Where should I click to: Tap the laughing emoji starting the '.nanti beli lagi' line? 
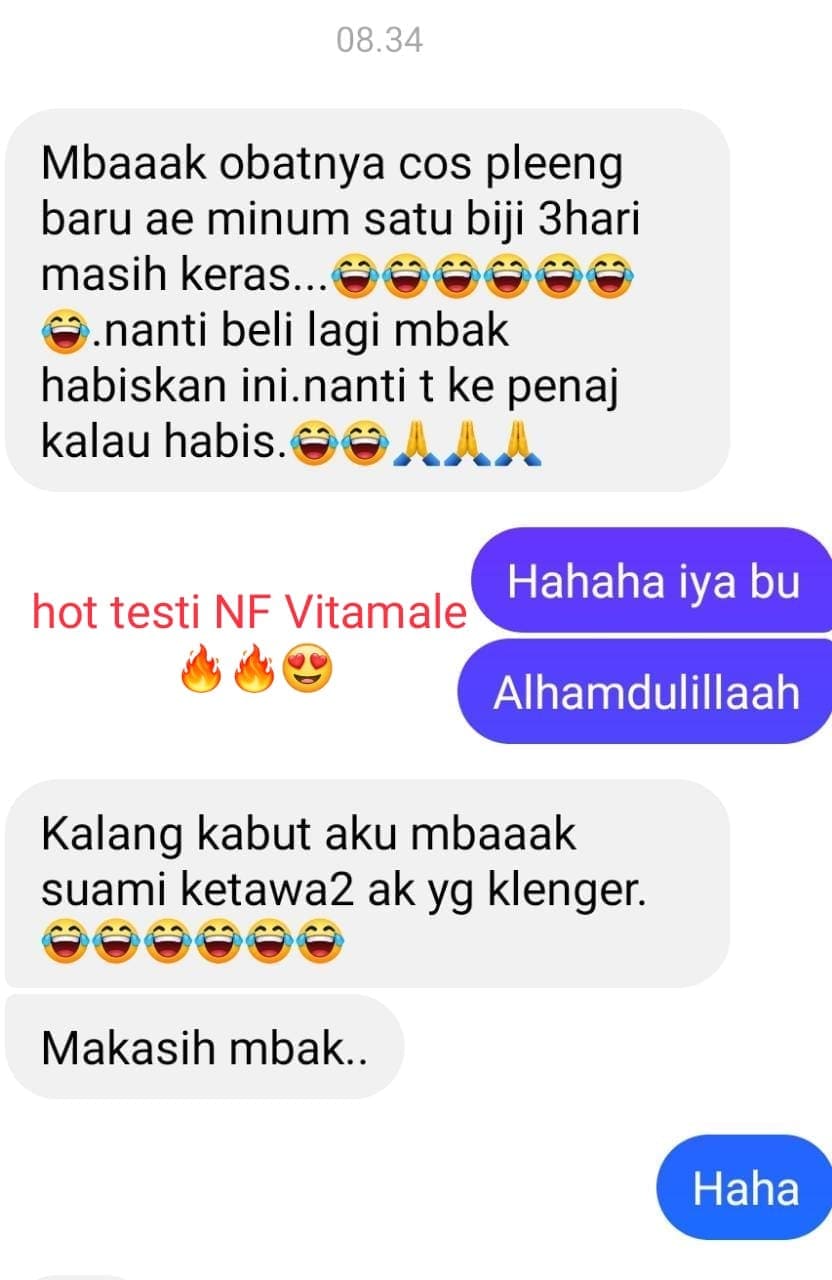point(63,327)
